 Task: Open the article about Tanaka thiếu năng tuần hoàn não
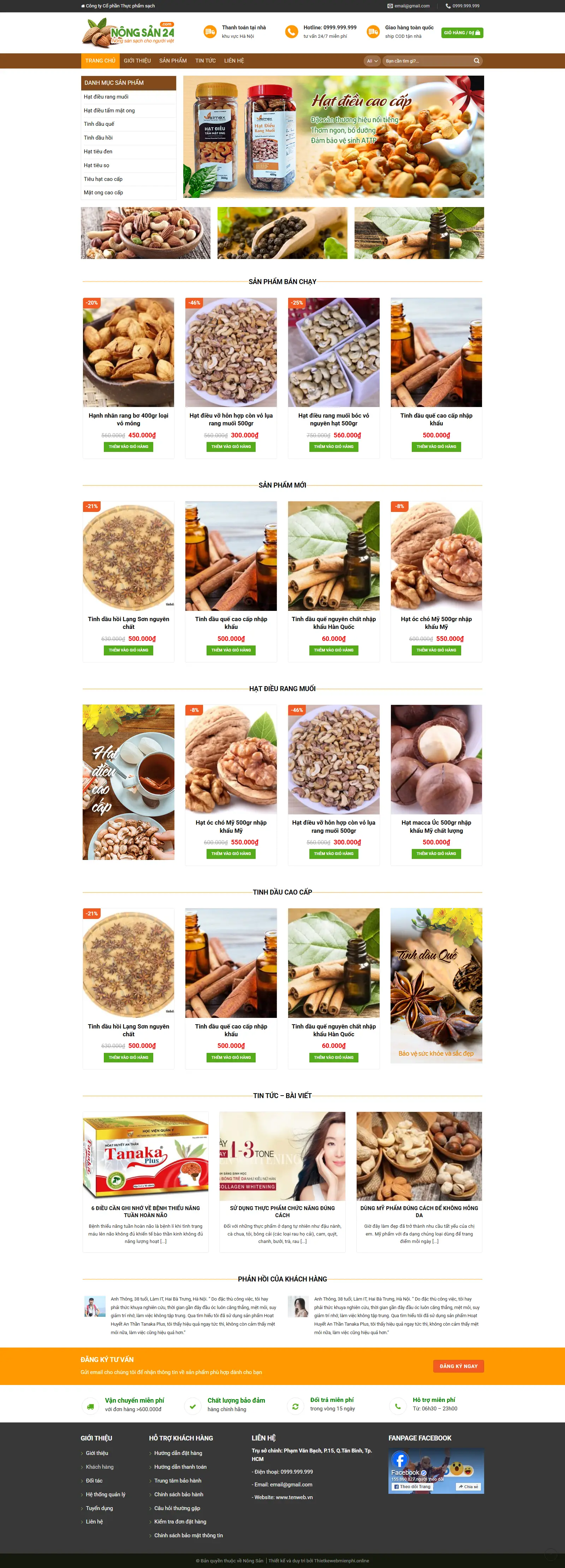click(145, 1211)
